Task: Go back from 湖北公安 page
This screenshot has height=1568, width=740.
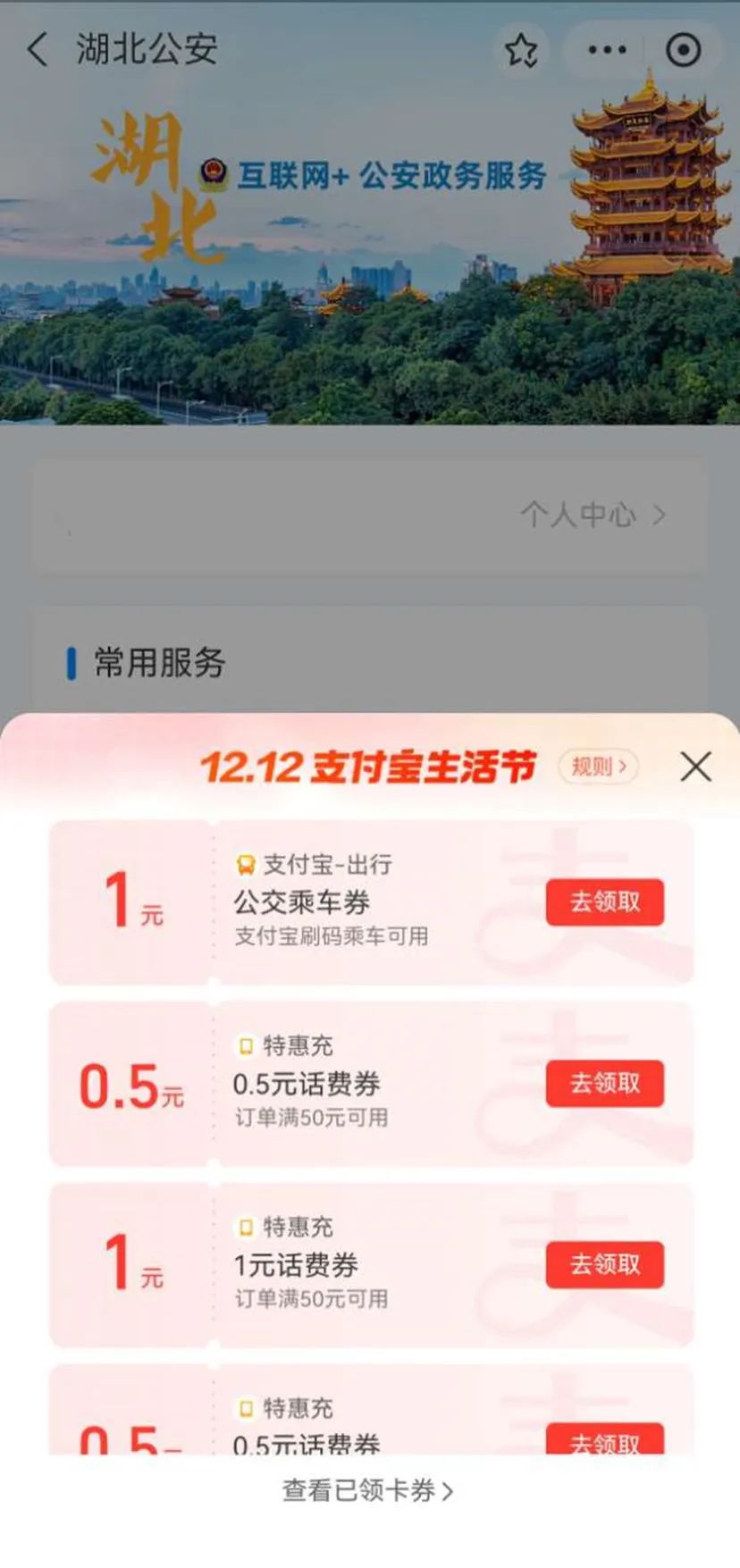Action: pyautogui.click(x=38, y=49)
